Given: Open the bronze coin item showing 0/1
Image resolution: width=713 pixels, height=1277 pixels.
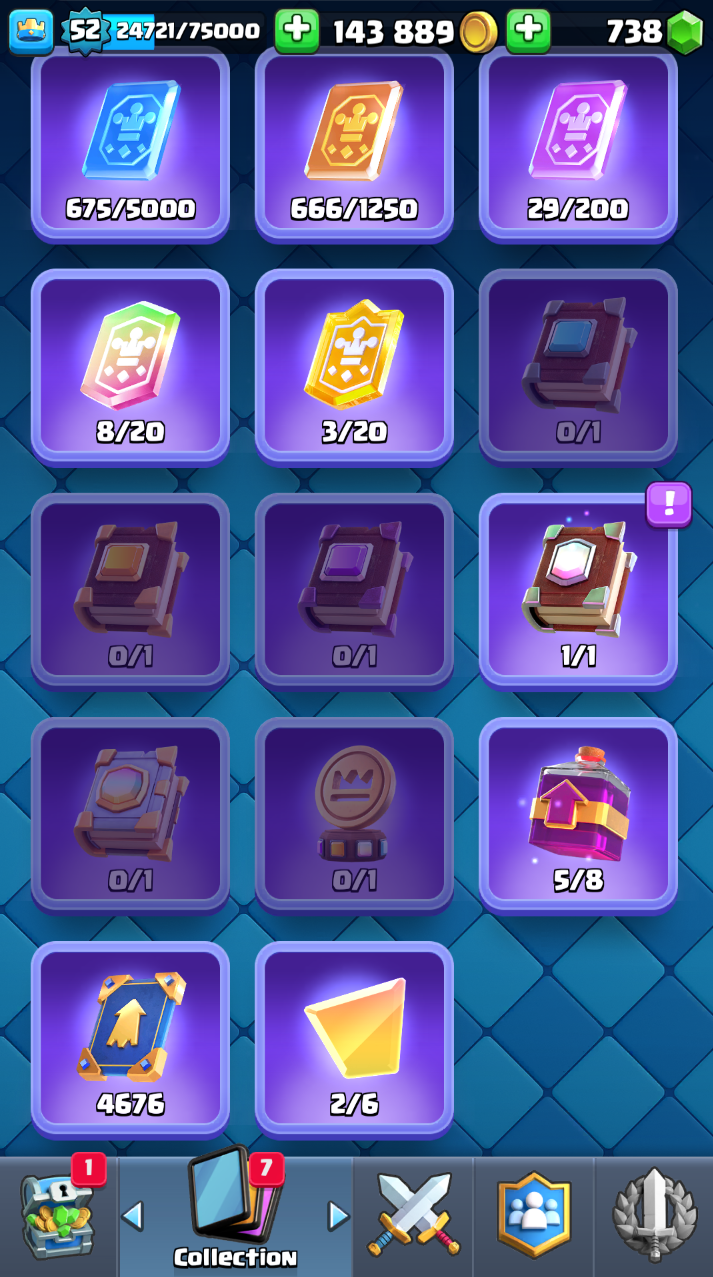Looking at the screenshot, I should click(354, 814).
